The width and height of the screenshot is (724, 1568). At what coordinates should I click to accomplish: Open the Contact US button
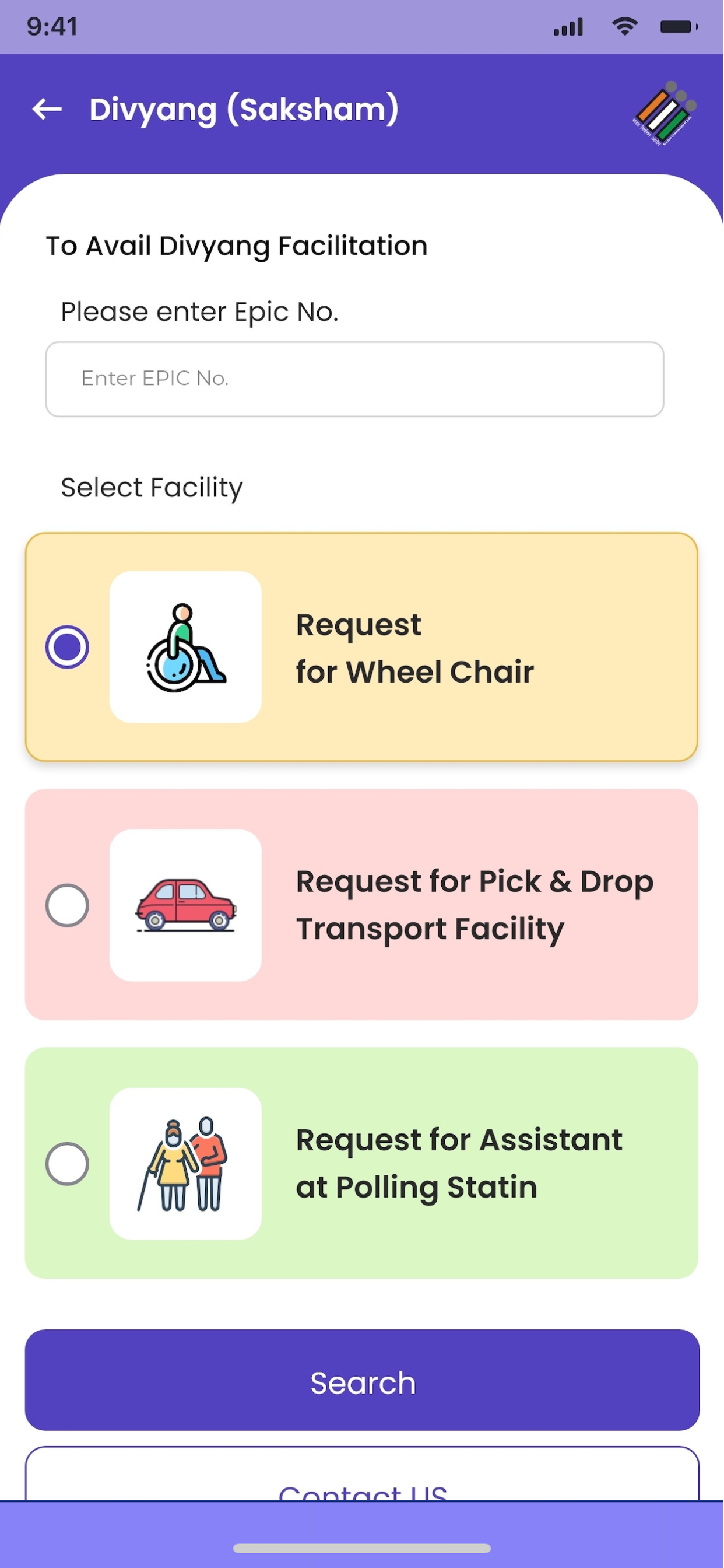(x=363, y=1473)
